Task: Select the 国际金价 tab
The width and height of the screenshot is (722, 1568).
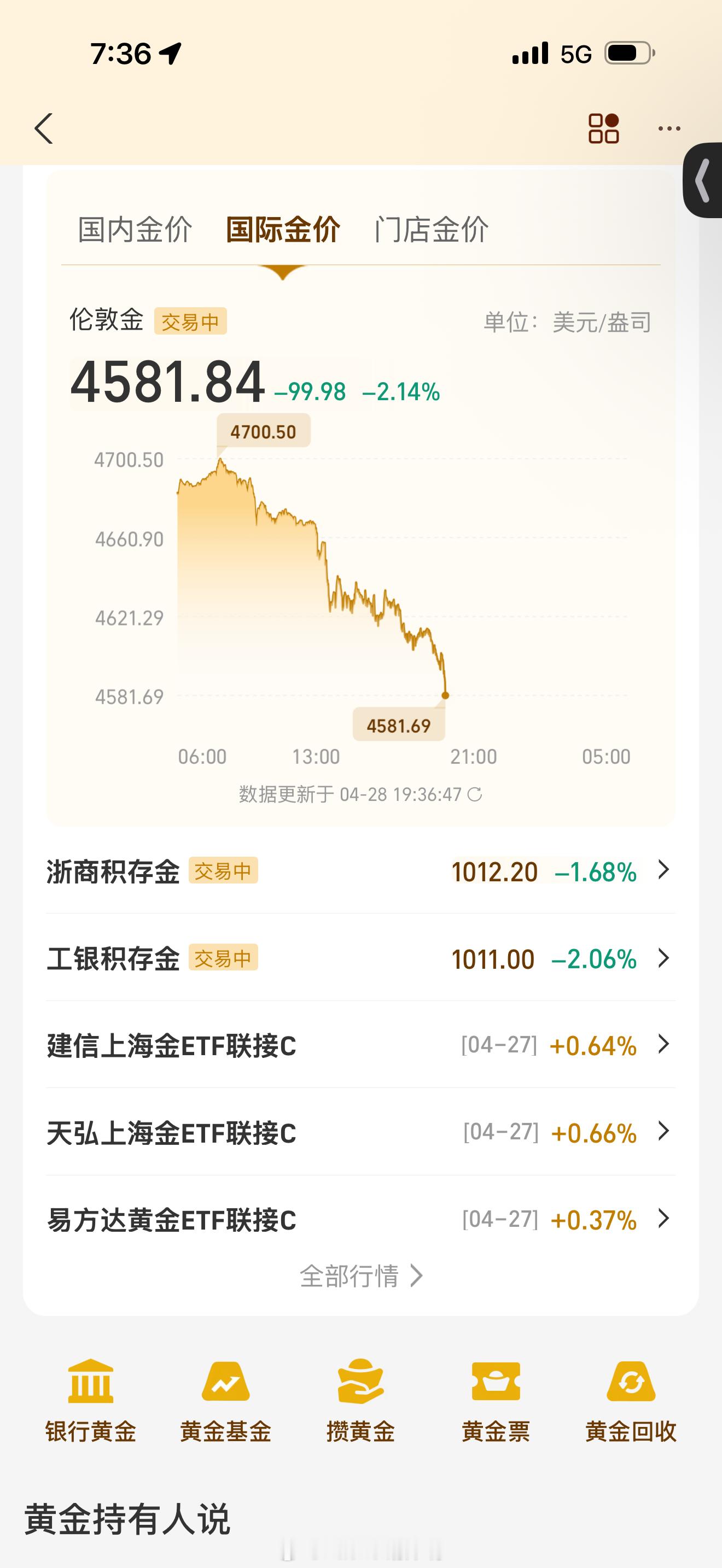Action: [282, 230]
